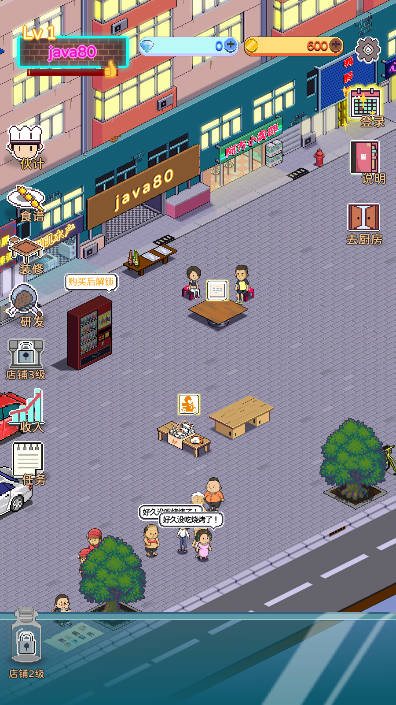The image size is (396, 705).
Task: Open the 登录 daily login calendar
Action: tap(366, 107)
